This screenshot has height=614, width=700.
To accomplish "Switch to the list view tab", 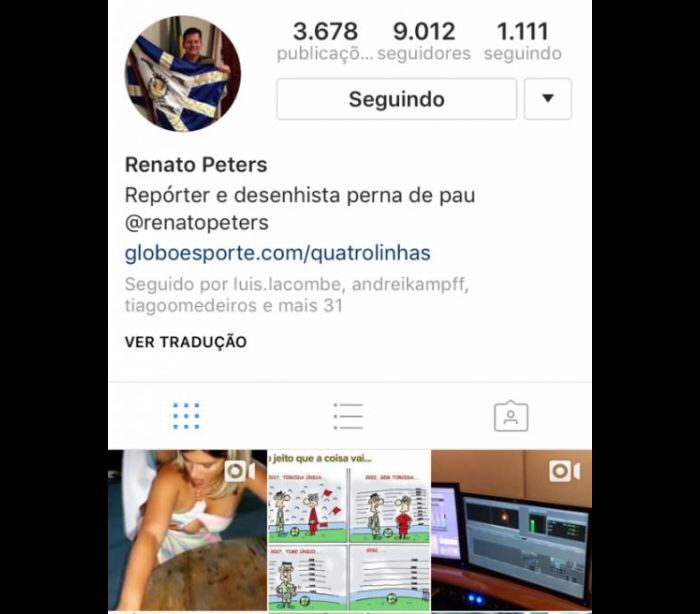I will click(348, 416).
